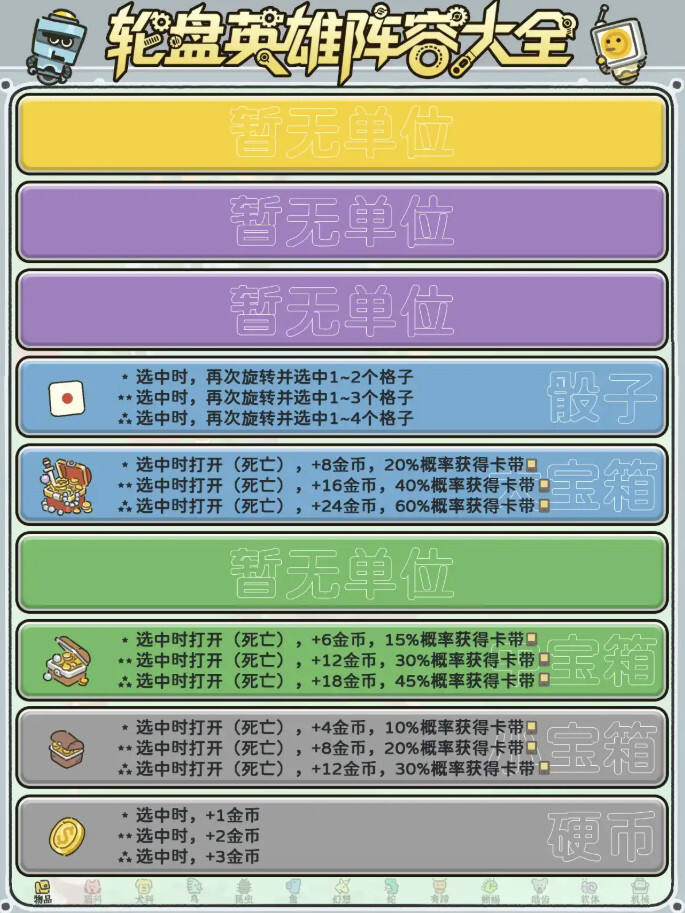685x913 pixels.
Task: Open the 犬科 category tab
Action: 144,891
